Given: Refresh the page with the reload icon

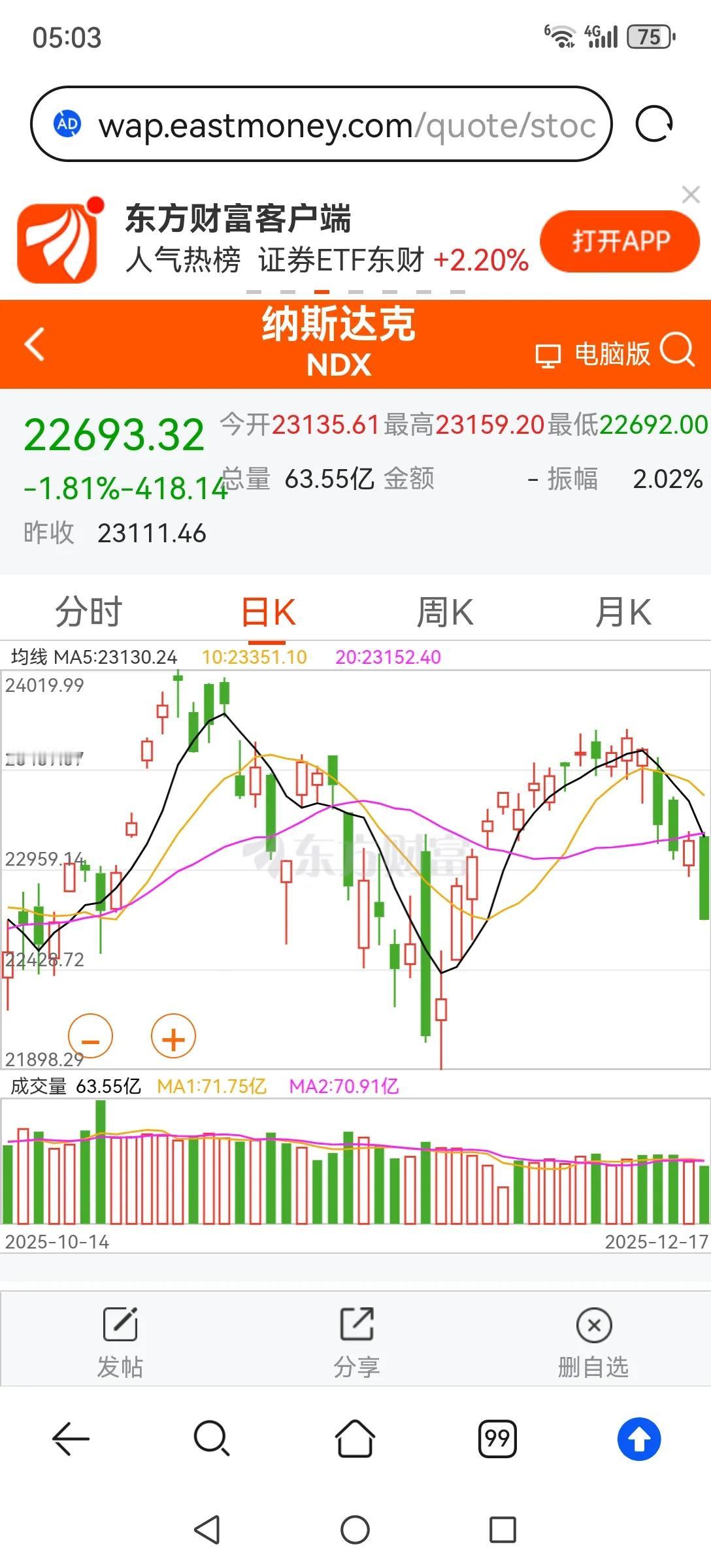Looking at the screenshot, I should [657, 125].
